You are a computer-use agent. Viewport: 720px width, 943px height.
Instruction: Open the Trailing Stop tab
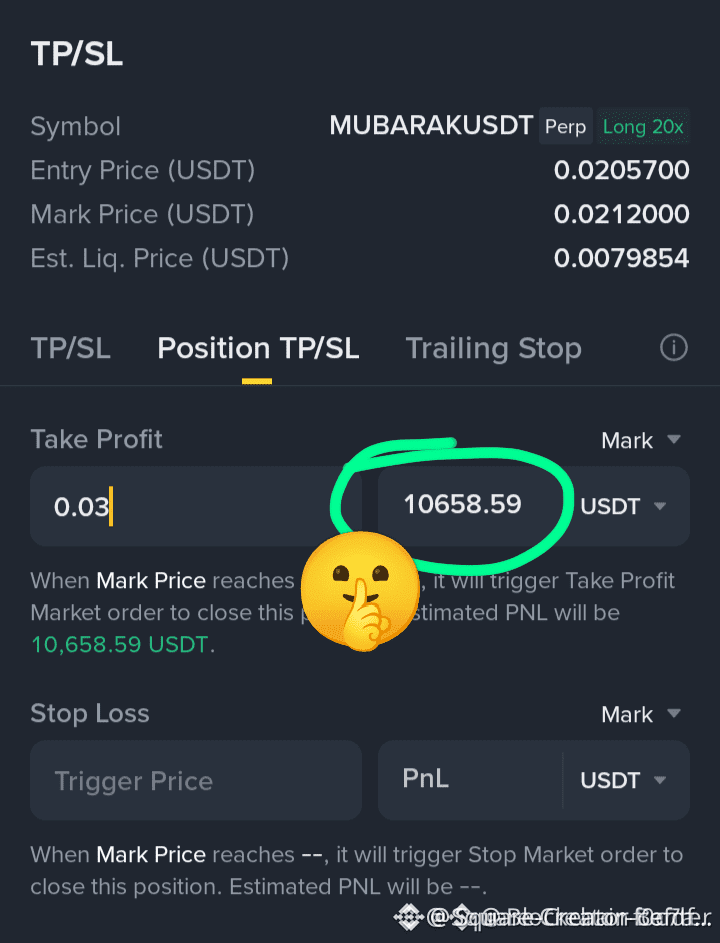point(493,348)
